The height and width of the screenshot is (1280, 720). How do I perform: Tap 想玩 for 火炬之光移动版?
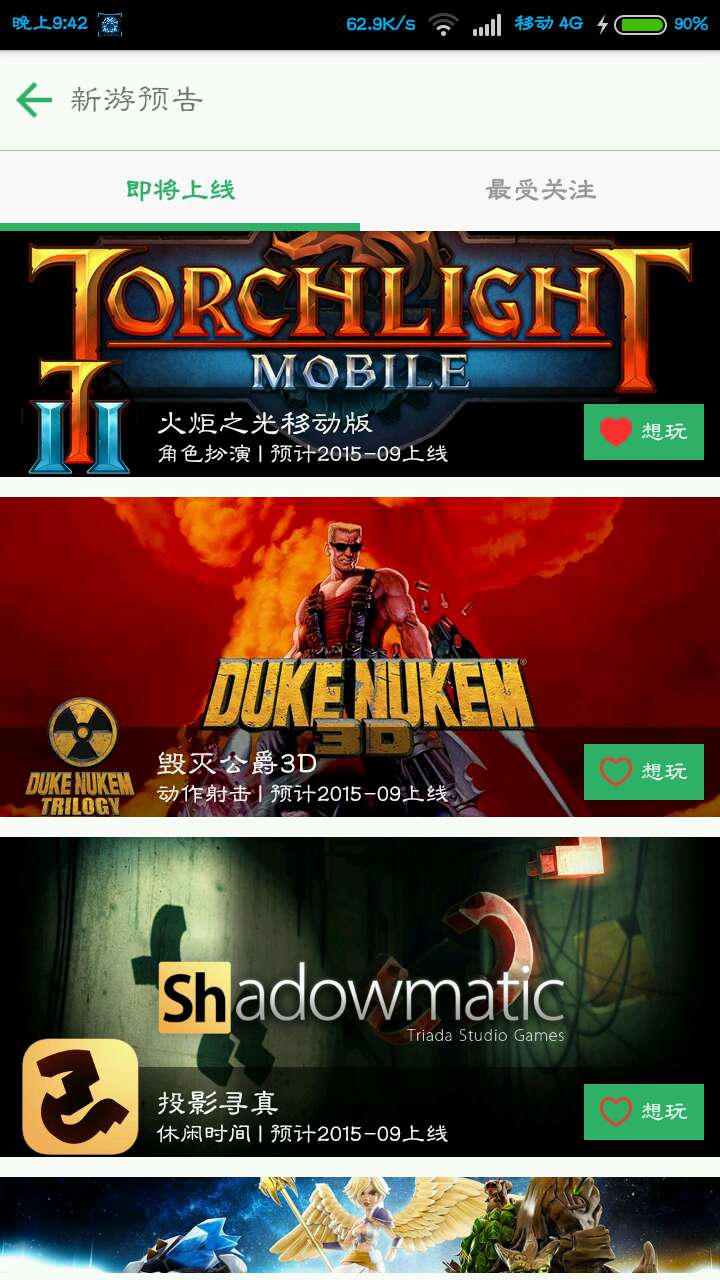tap(644, 432)
